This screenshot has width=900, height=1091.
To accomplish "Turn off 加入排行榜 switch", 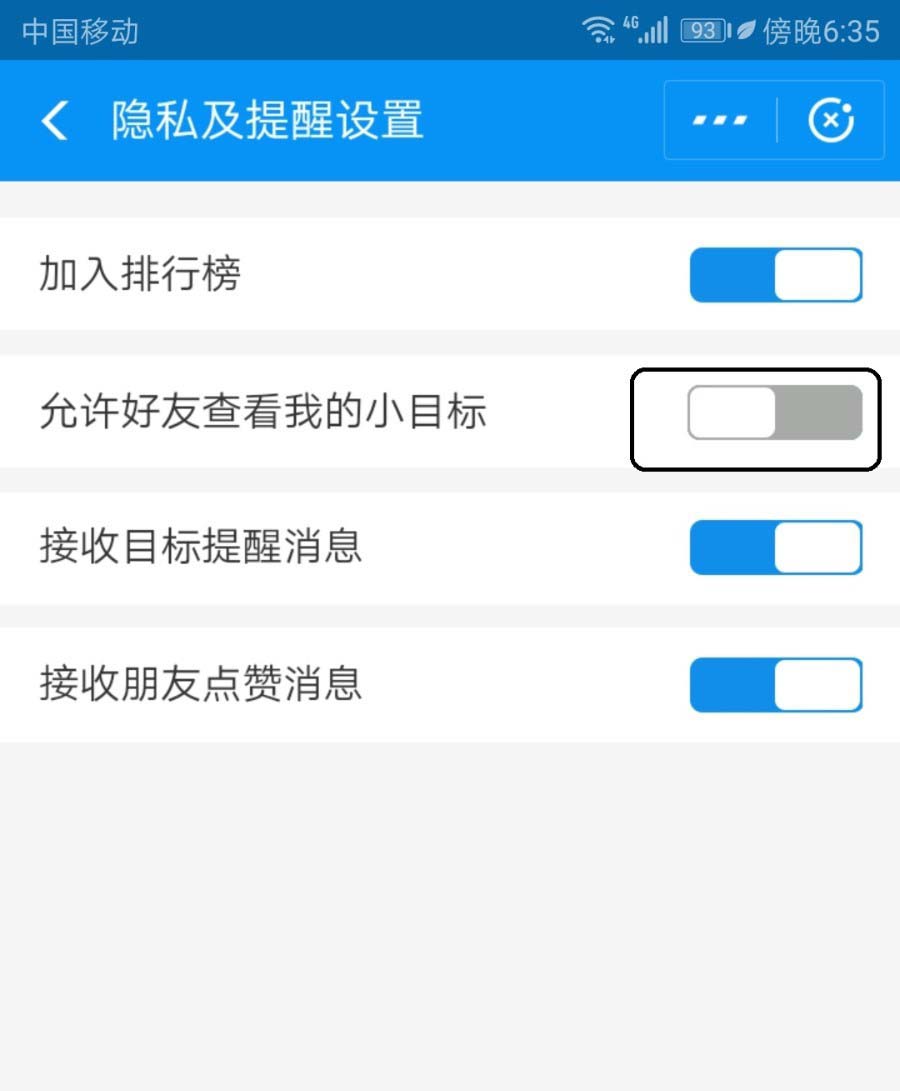I will click(x=776, y=275).
